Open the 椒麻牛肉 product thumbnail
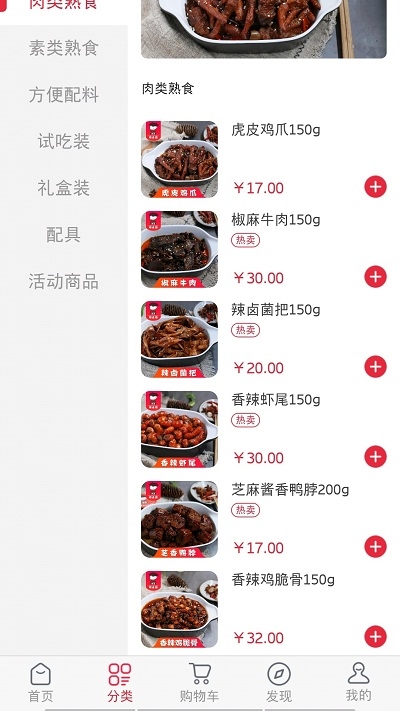Viewport: 400px width, 711px height. [x=180, y=249]
